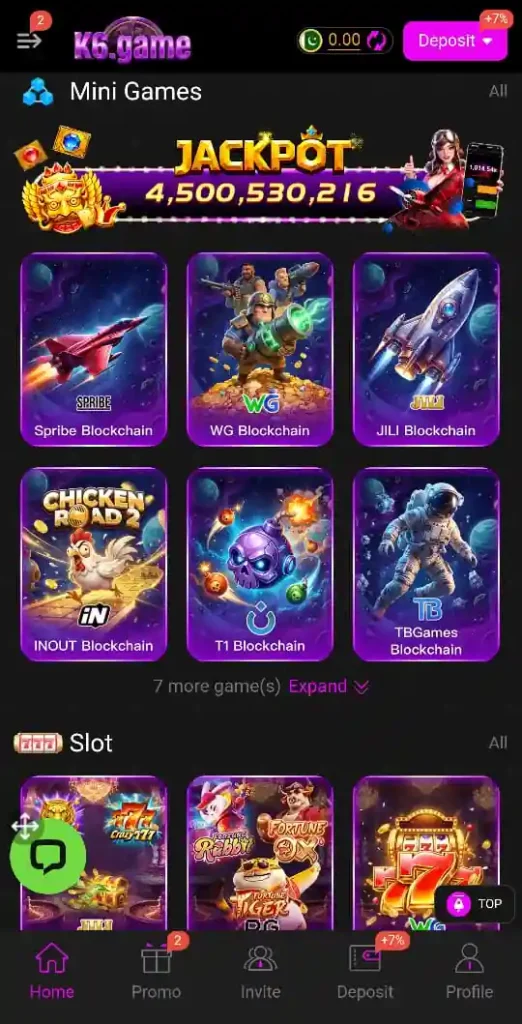522x1024 pixels.
Task: Open TBGames Blockchain tile
Action: pos(427,564)
